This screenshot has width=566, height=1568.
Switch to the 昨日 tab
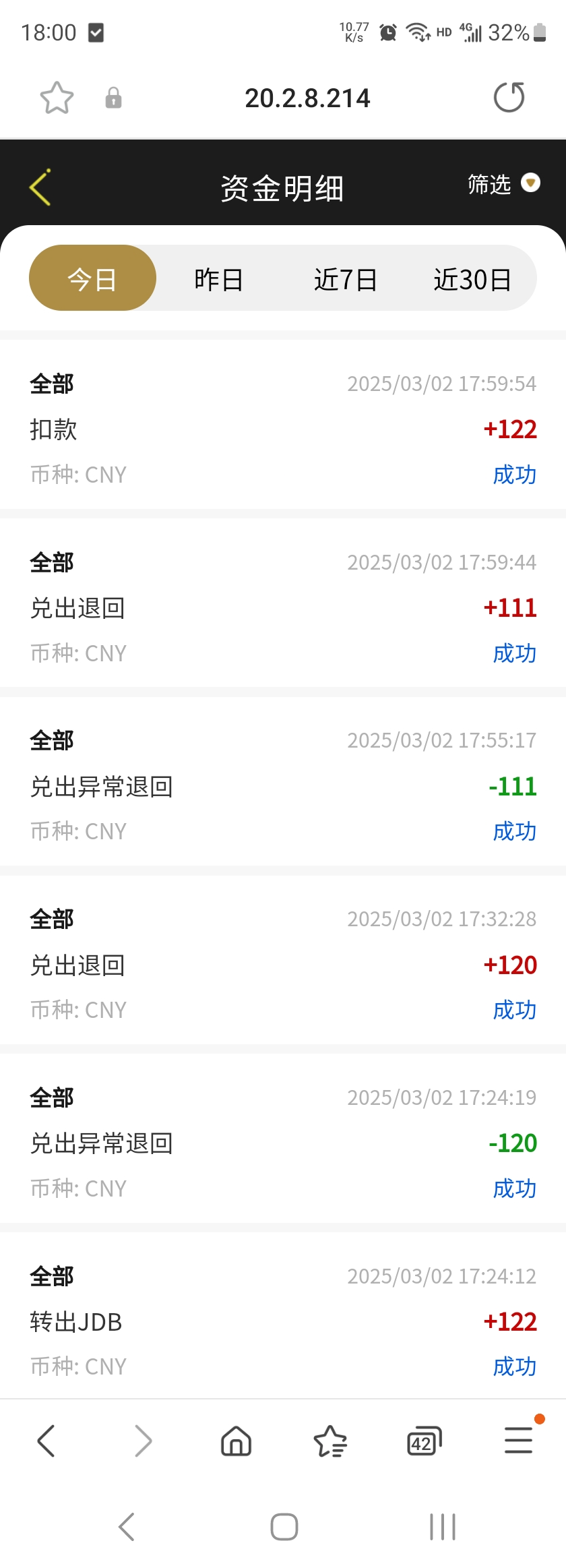pyautogui.click(x=217, y=278)
